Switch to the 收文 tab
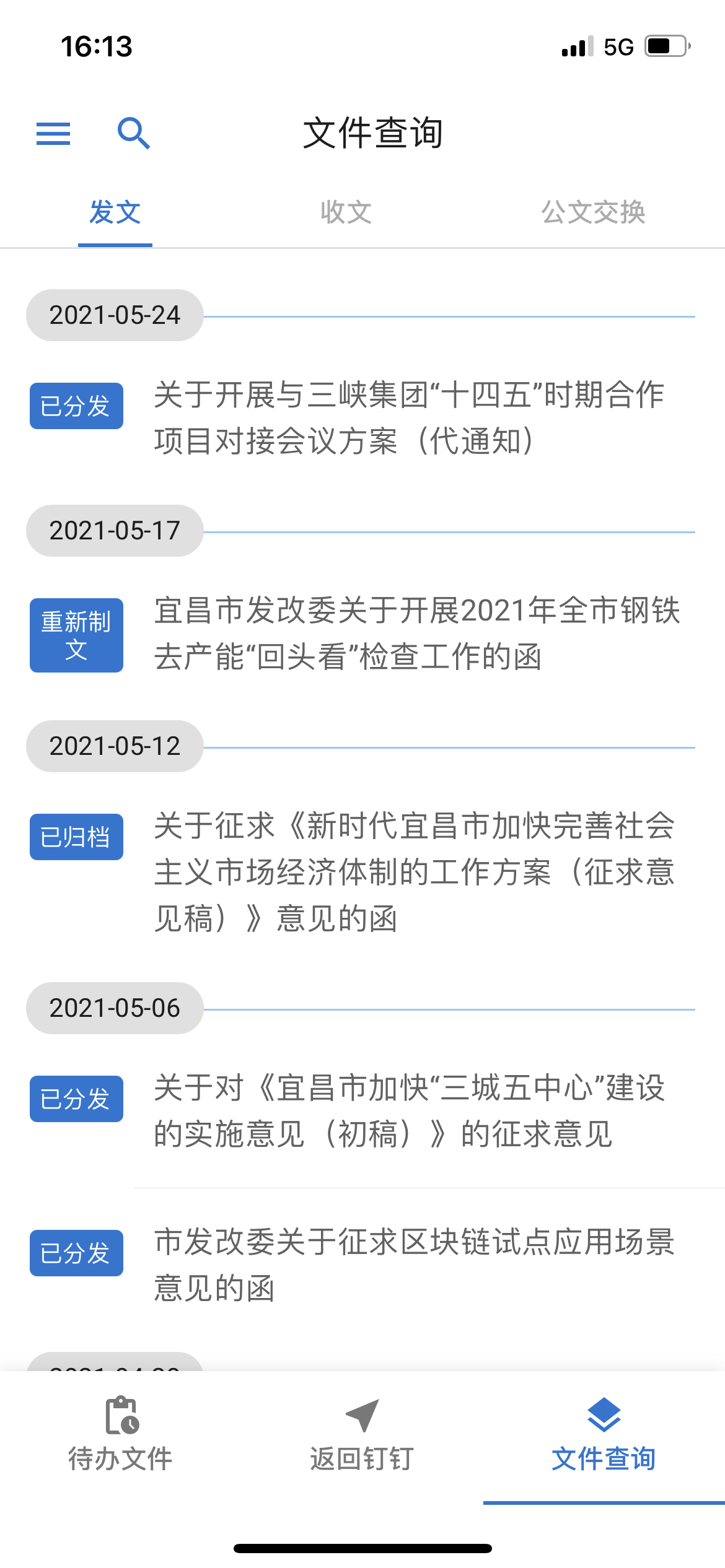This screenshot has width=725, height=1568. (x=346, y=212)
